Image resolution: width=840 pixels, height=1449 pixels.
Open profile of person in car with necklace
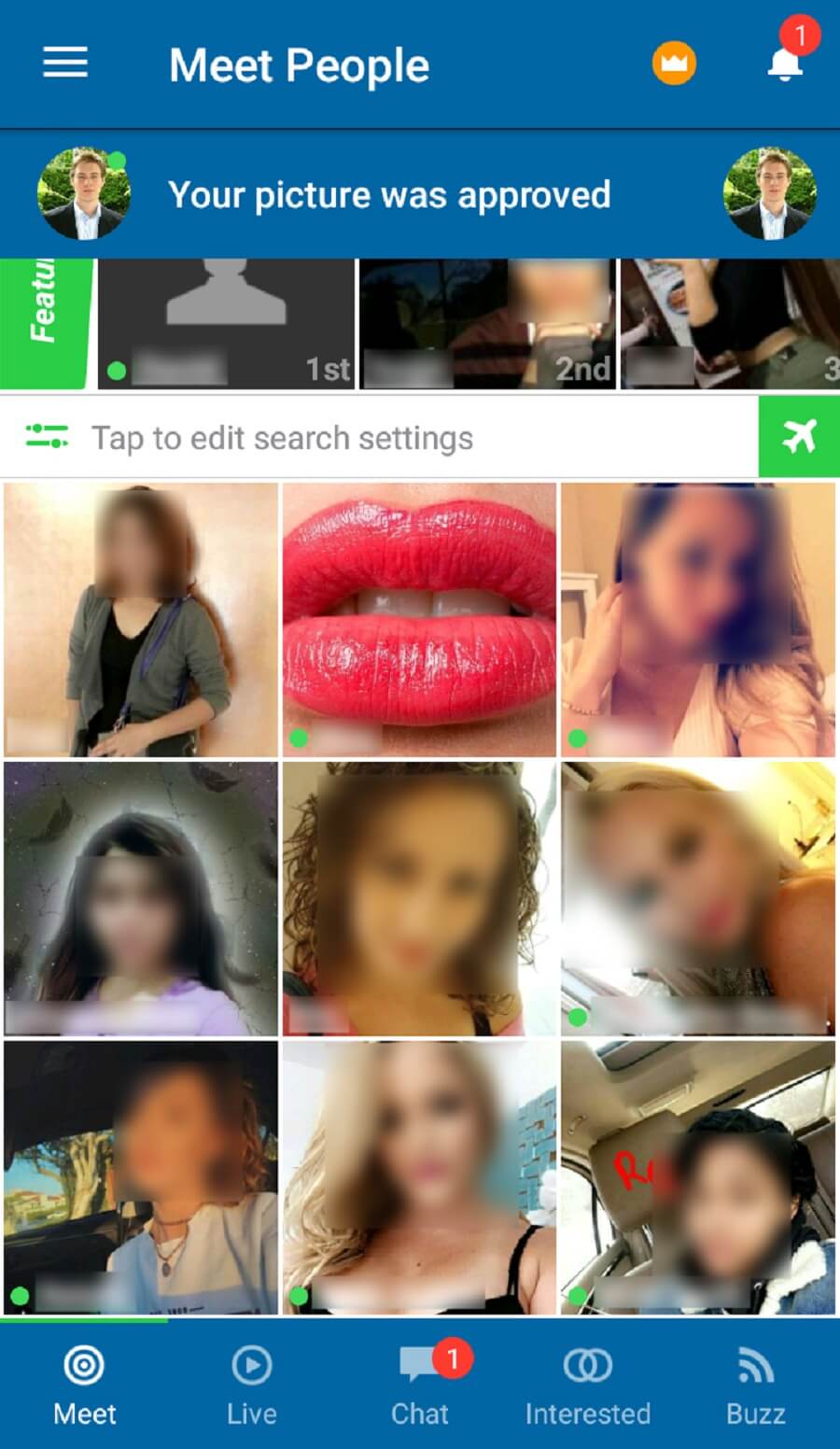click(x=141, y=1176)
